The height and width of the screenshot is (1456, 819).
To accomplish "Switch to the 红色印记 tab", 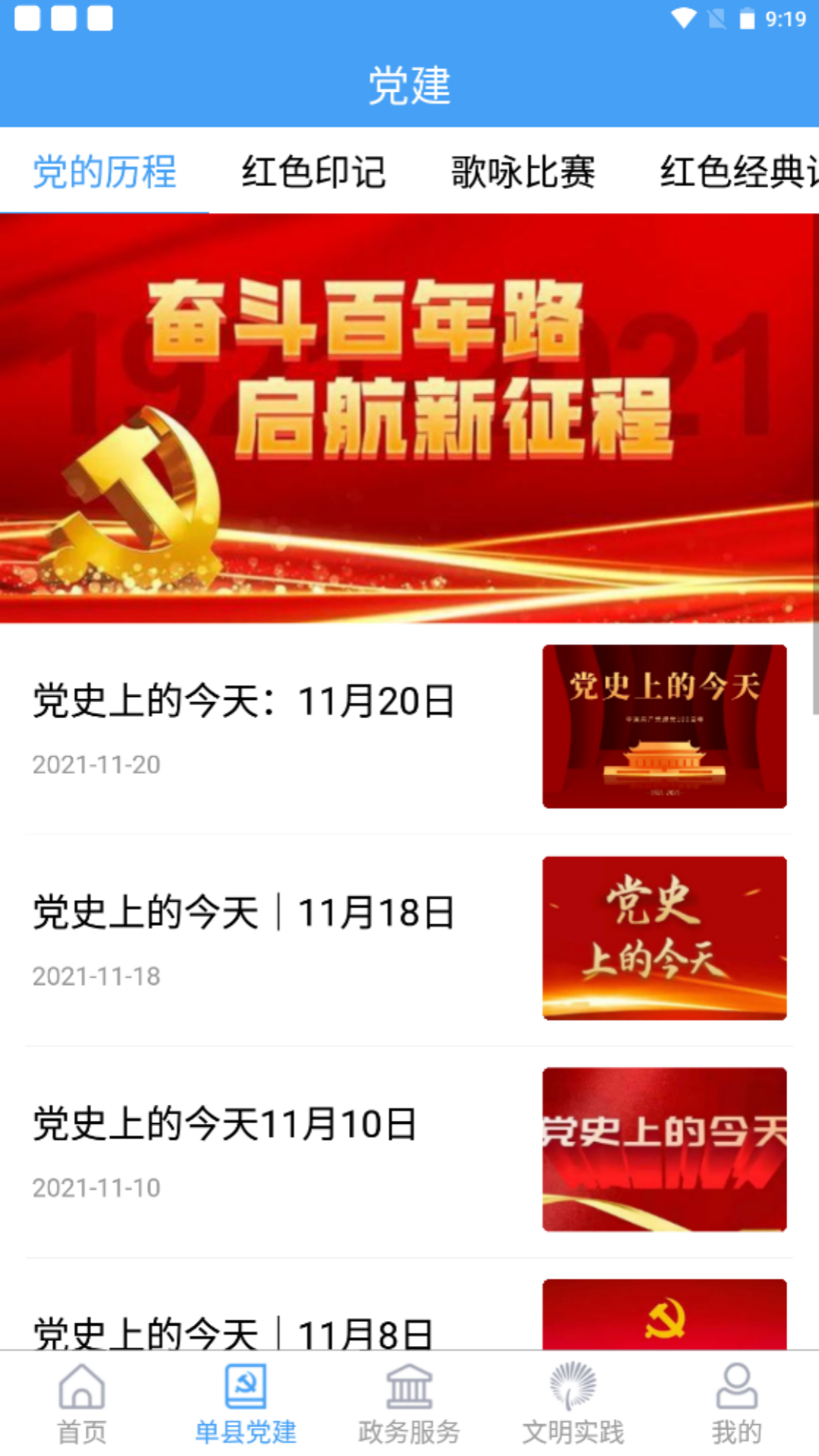I will [314, 171].
